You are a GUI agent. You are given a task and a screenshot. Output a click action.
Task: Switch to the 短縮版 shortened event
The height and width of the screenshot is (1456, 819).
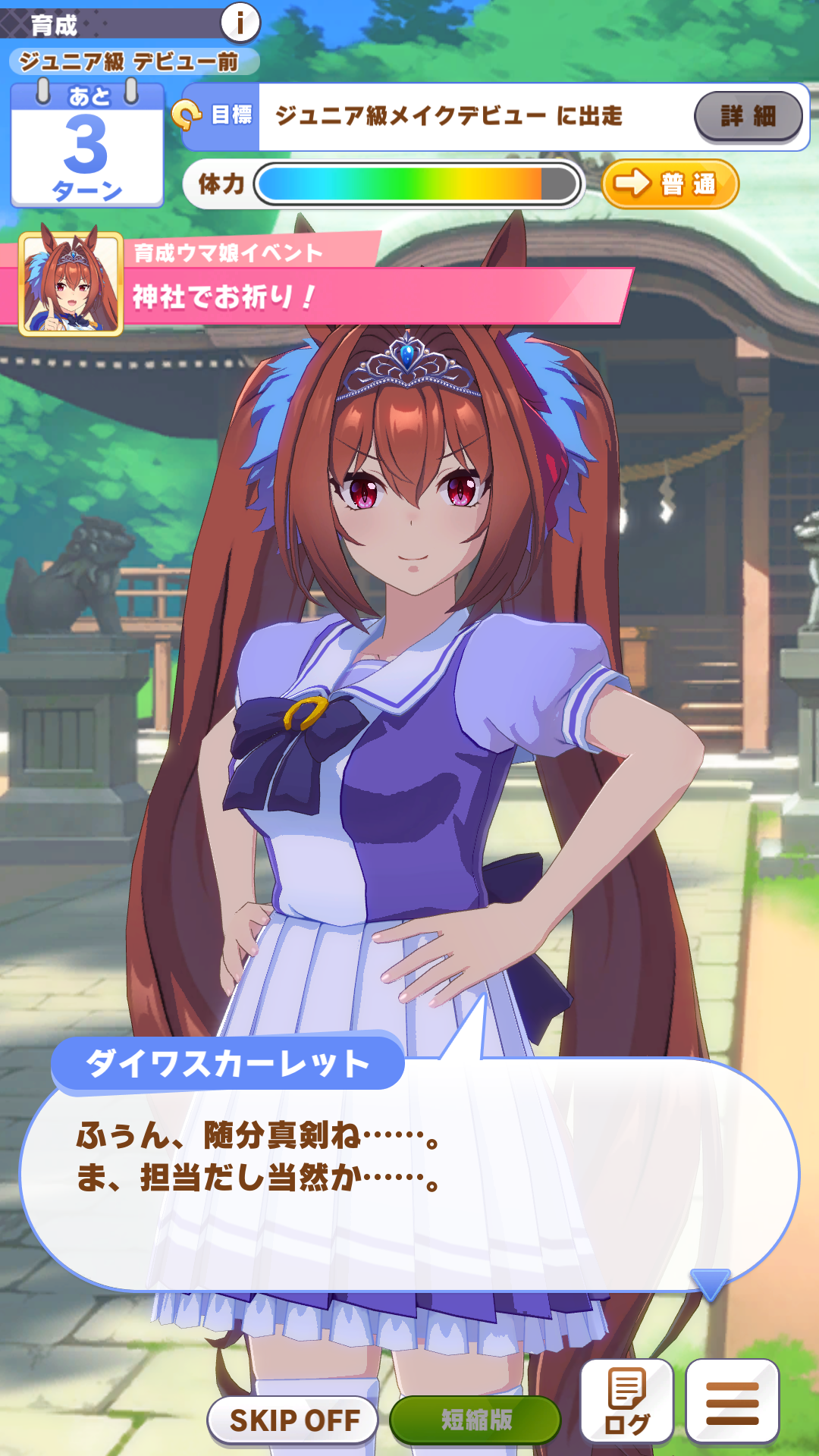coord(475,1420)
